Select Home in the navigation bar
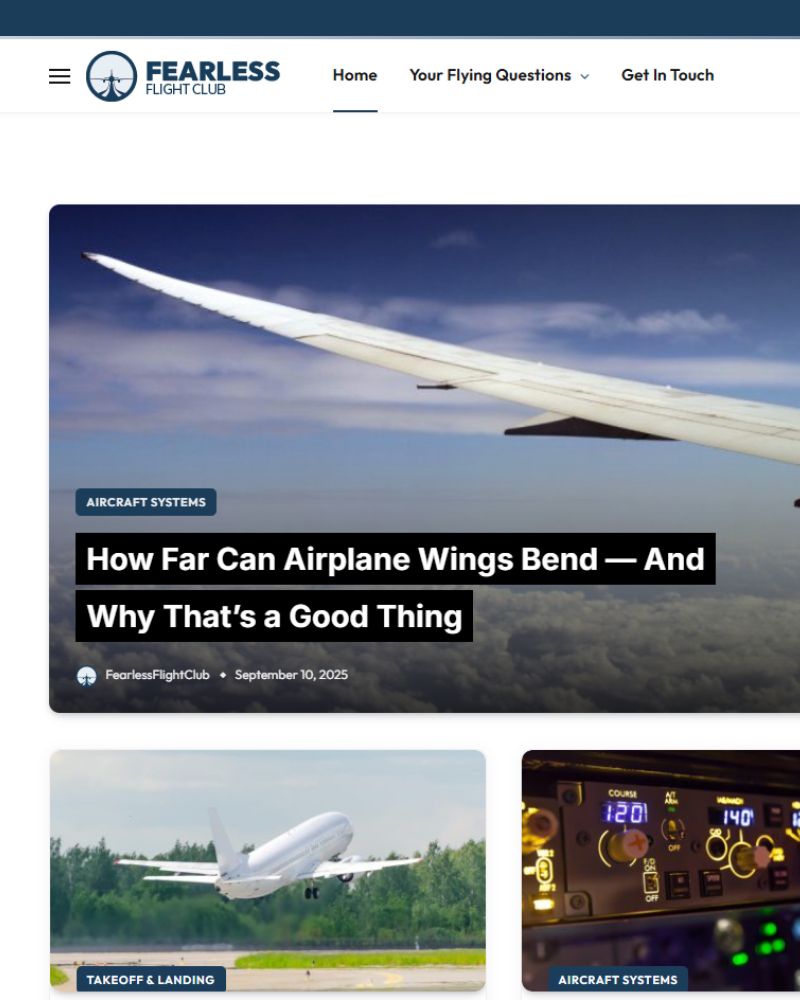This screenshot has width=800, height=1000. 355,75
